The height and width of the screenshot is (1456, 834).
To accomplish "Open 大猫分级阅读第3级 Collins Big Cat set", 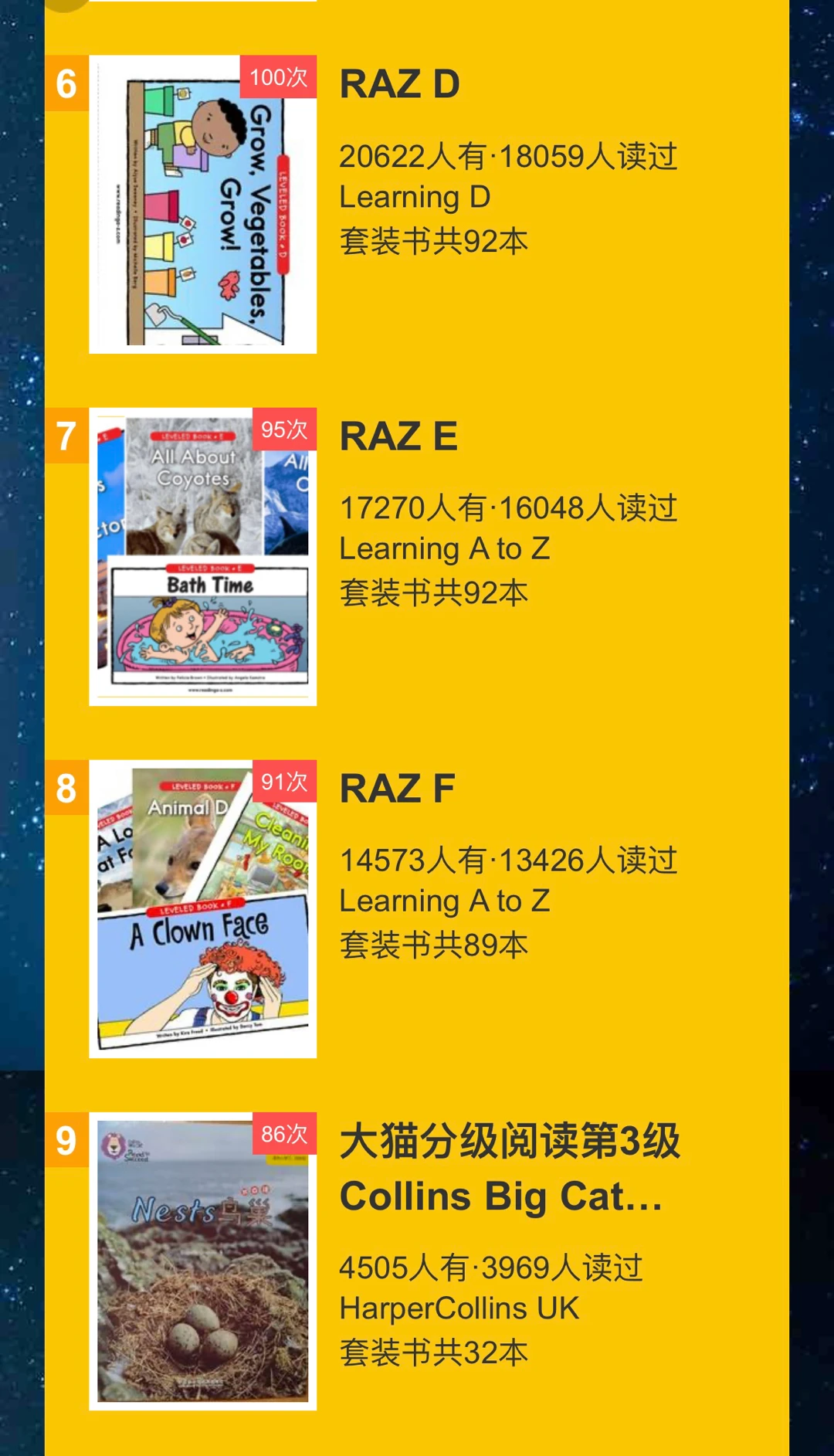I will (x=508, y=1168).
